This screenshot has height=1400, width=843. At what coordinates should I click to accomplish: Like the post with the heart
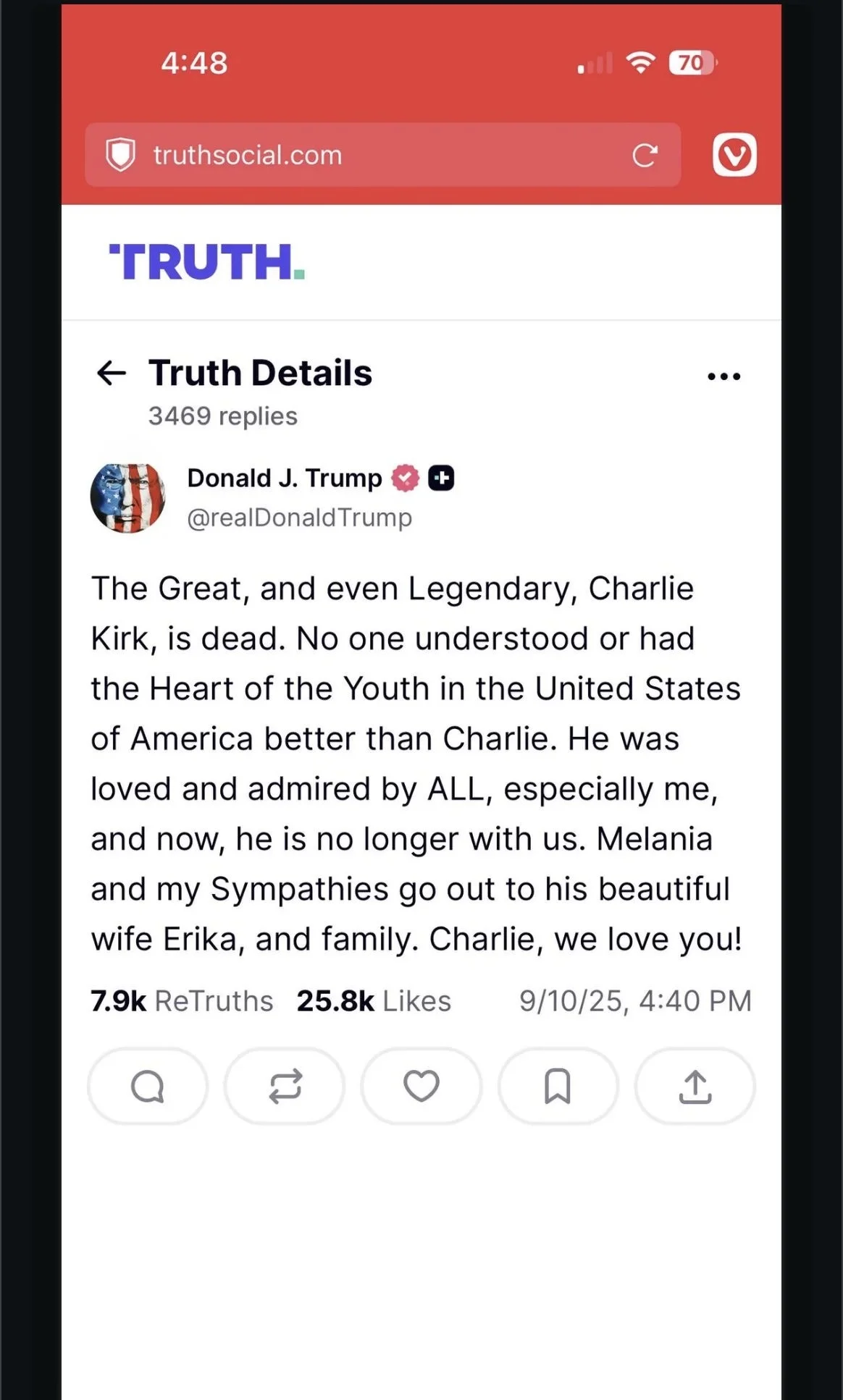point(421,1086)
